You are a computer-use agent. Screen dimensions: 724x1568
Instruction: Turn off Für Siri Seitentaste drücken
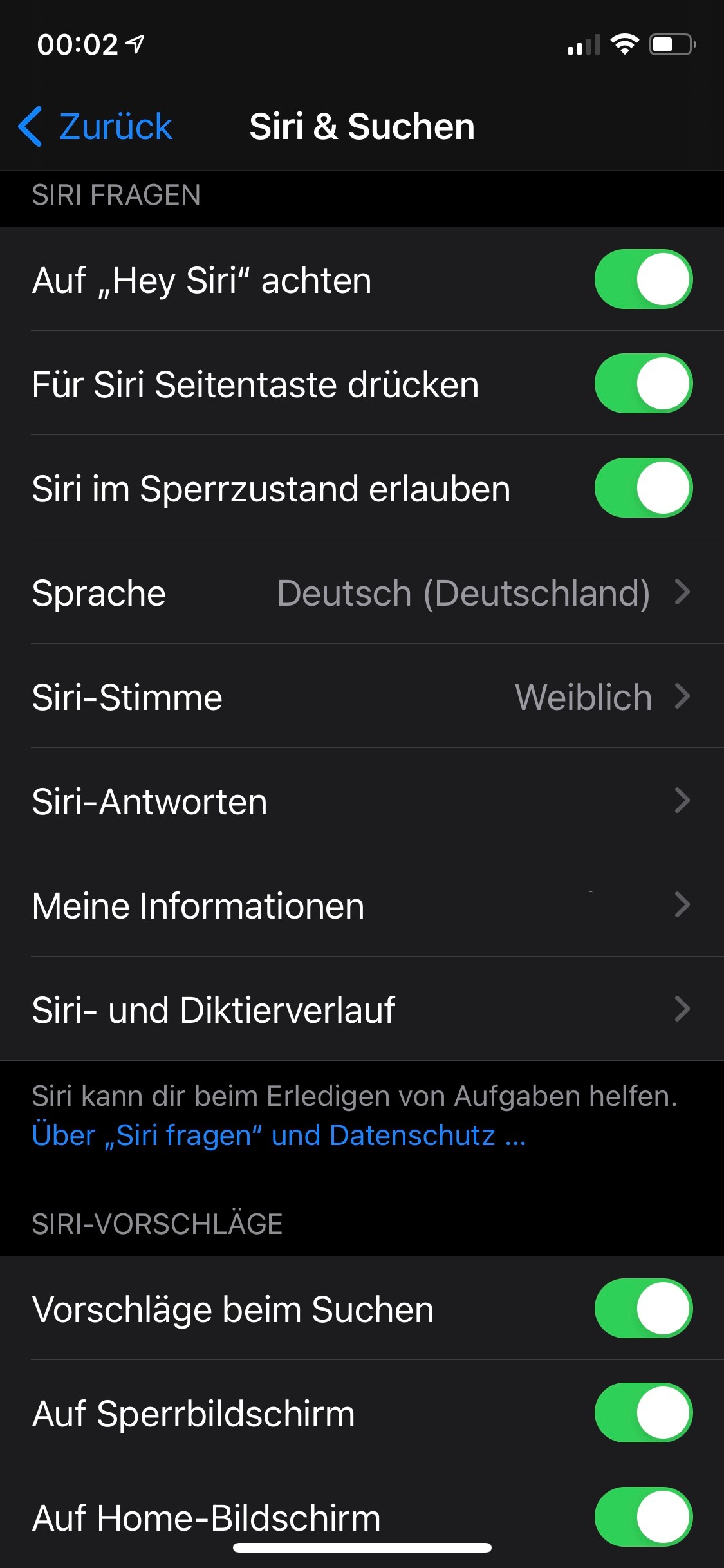(643, 384)
